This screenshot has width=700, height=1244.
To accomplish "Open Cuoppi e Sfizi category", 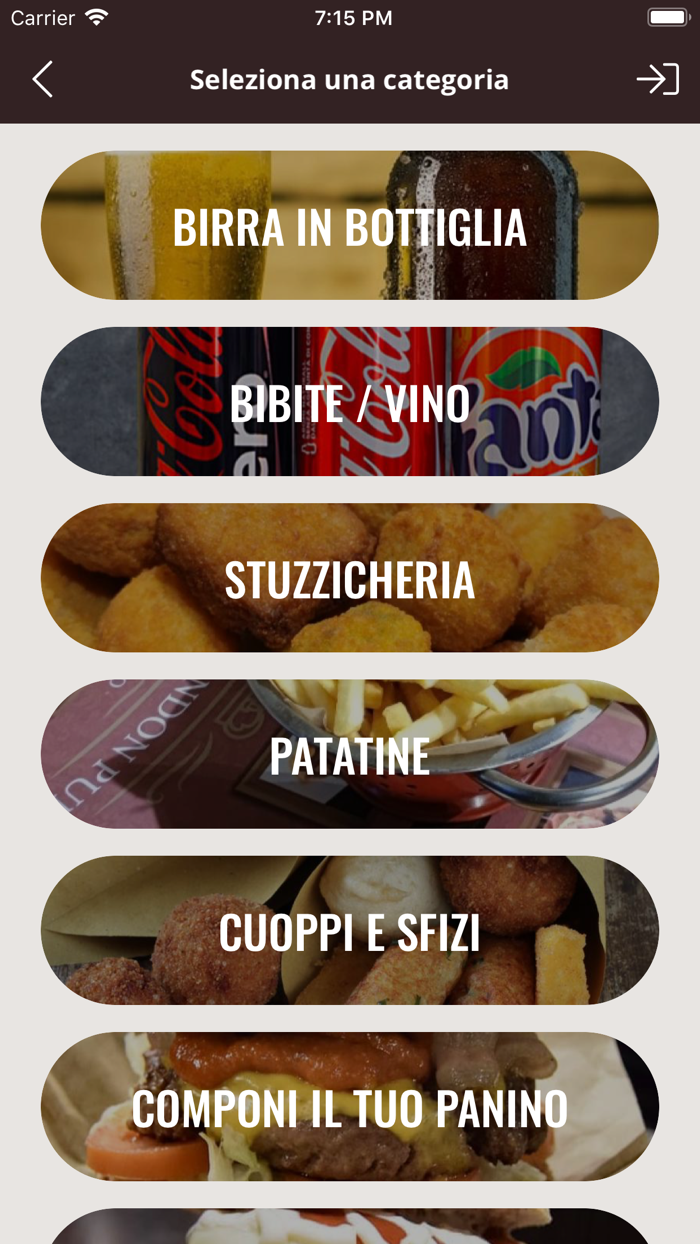I will (350, 931).
